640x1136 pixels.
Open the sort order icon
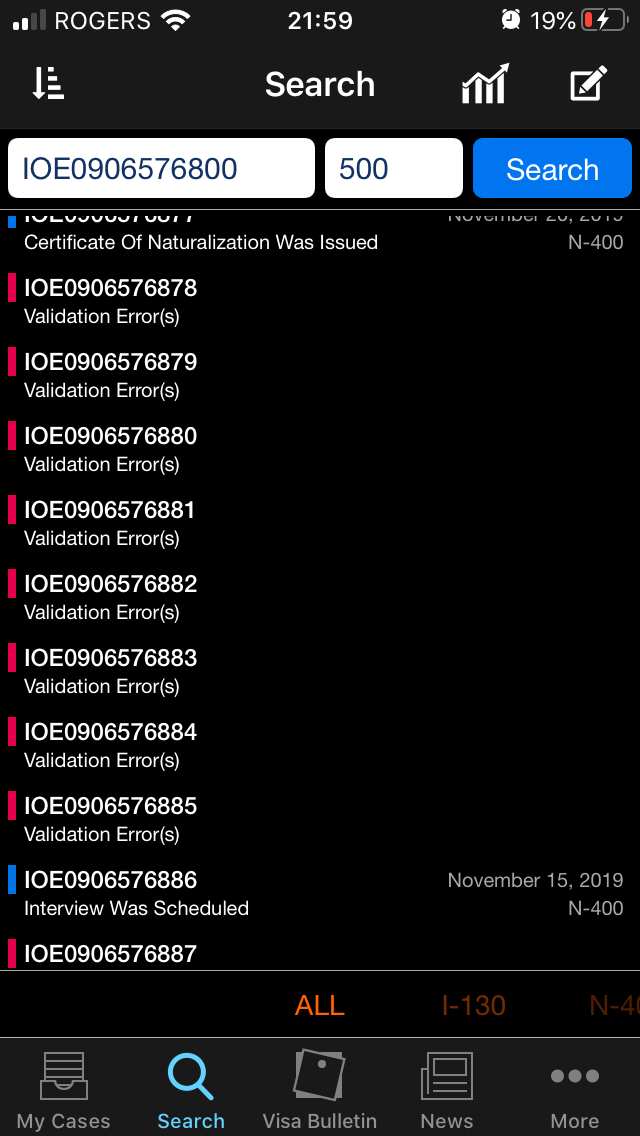(x=48, y=83)
